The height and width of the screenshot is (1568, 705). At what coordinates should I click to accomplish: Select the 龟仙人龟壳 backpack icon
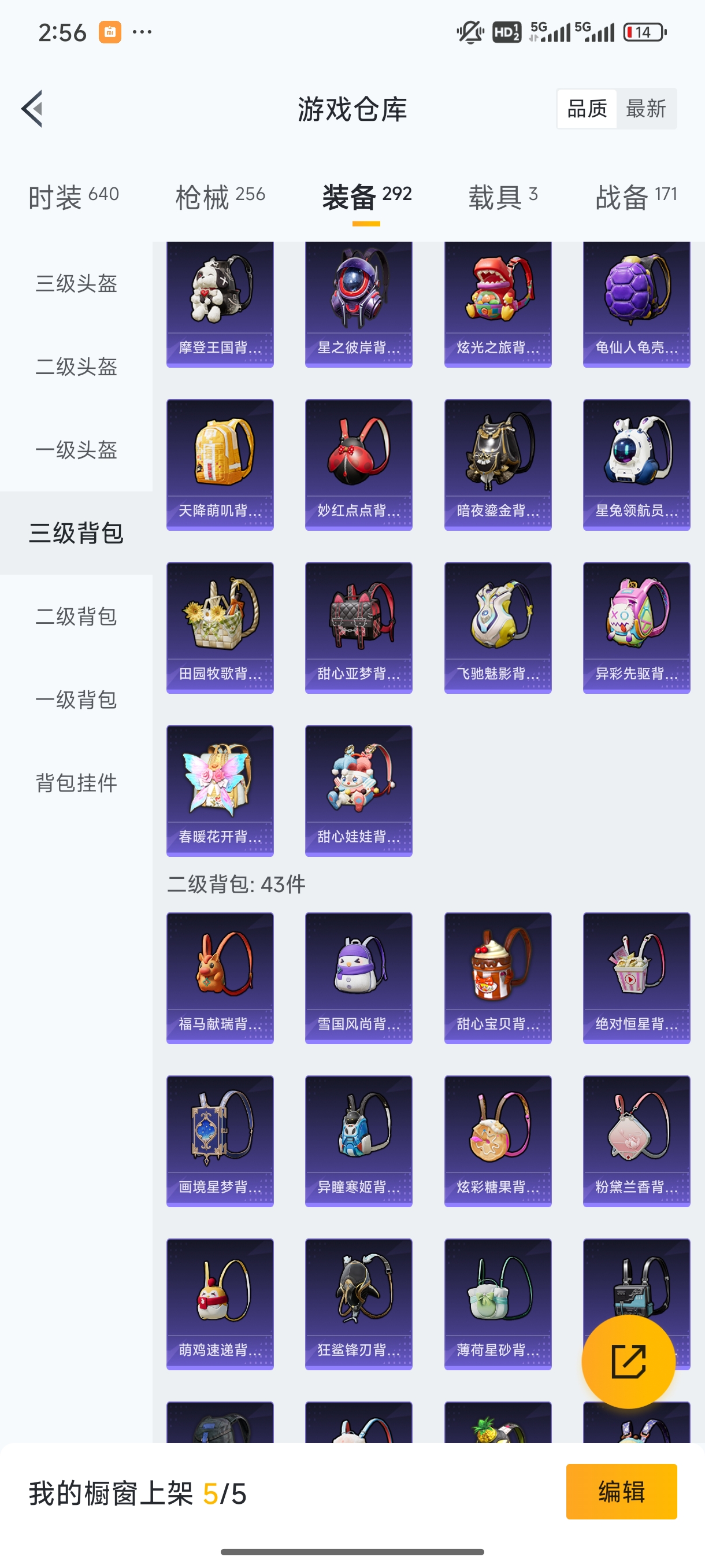(637, 298)
